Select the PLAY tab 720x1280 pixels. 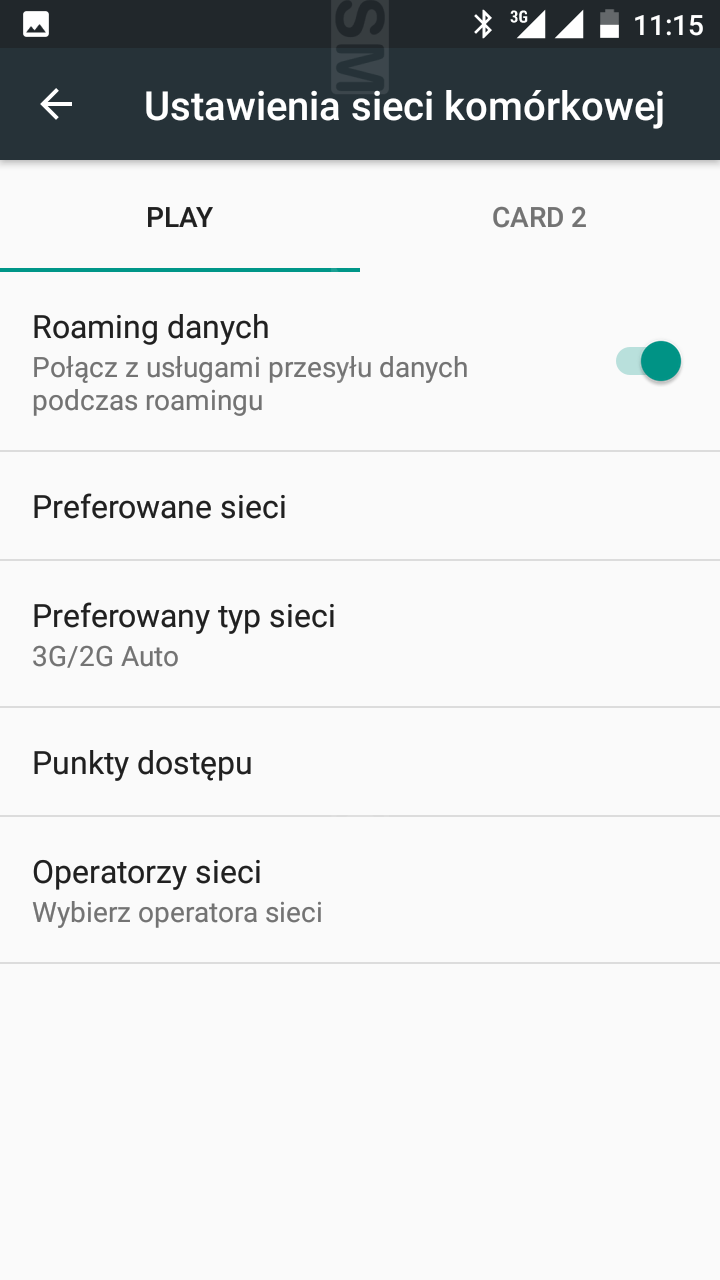(x=180, y=217)
